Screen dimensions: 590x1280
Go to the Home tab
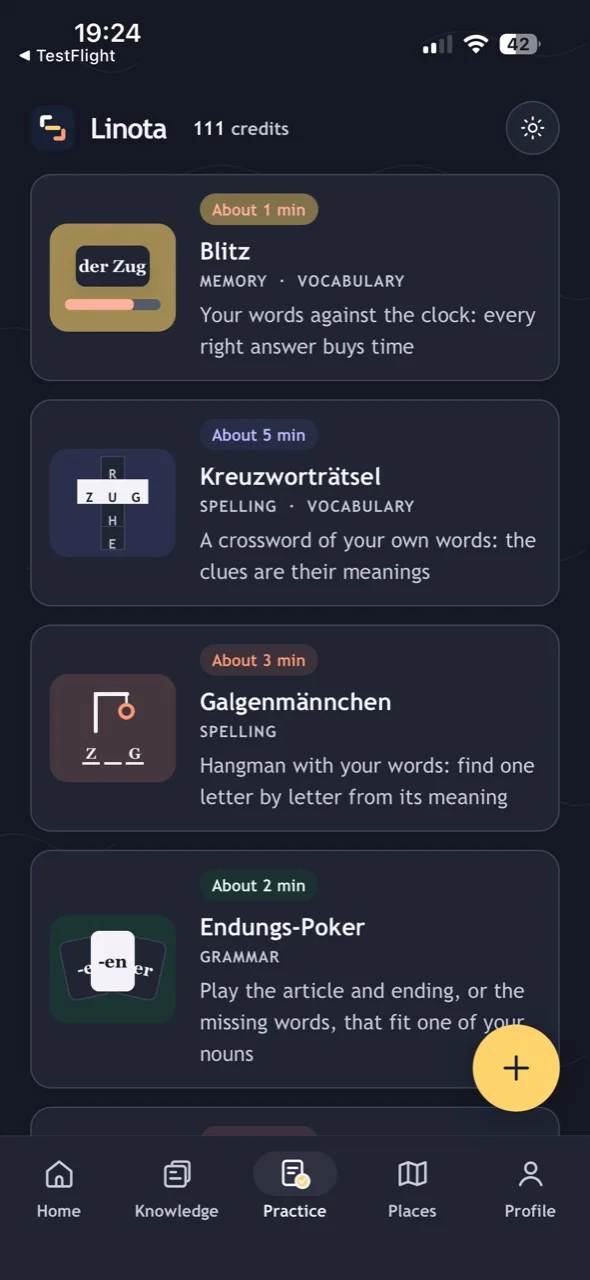tap(59, 1188)
